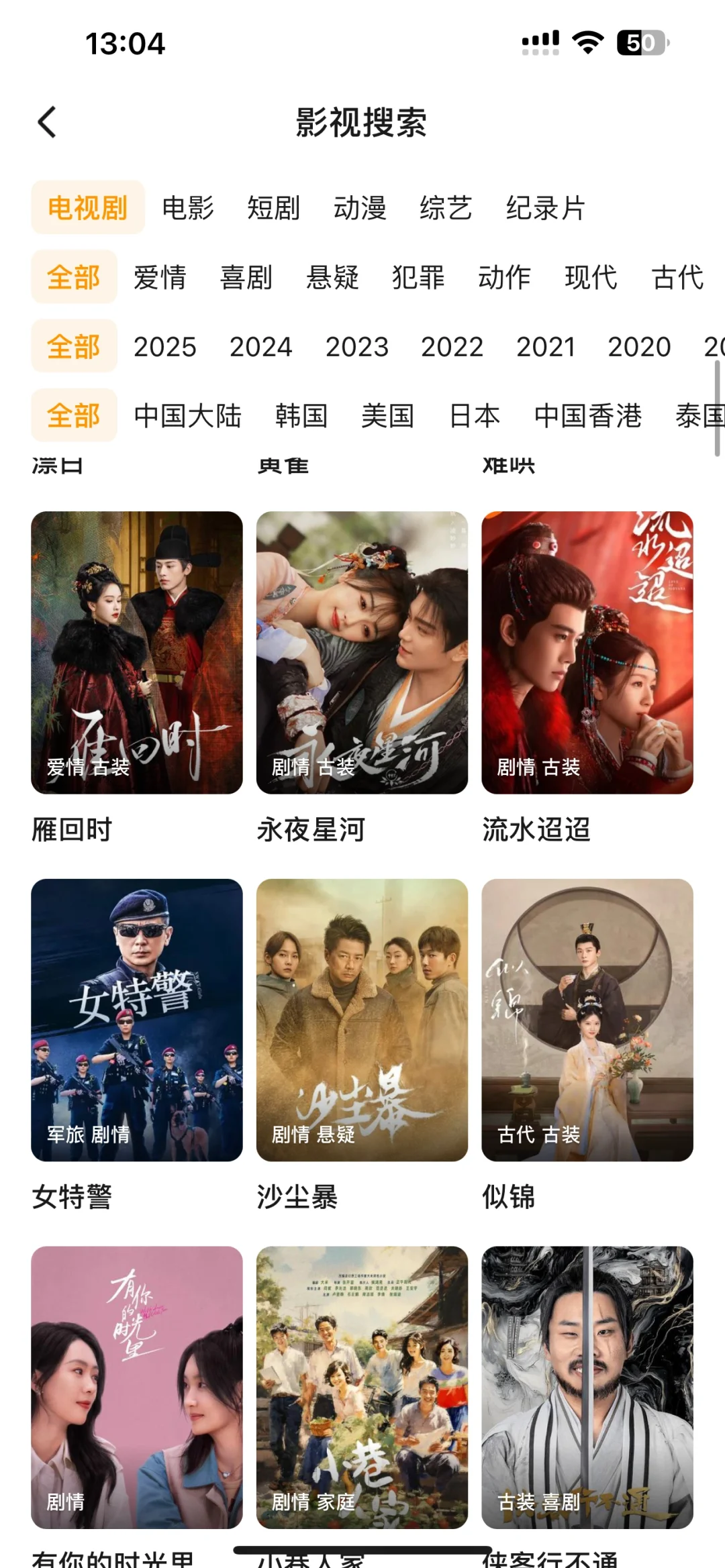
Task: Select the 中国香港 region filter
Action: (x=588, y=416)
